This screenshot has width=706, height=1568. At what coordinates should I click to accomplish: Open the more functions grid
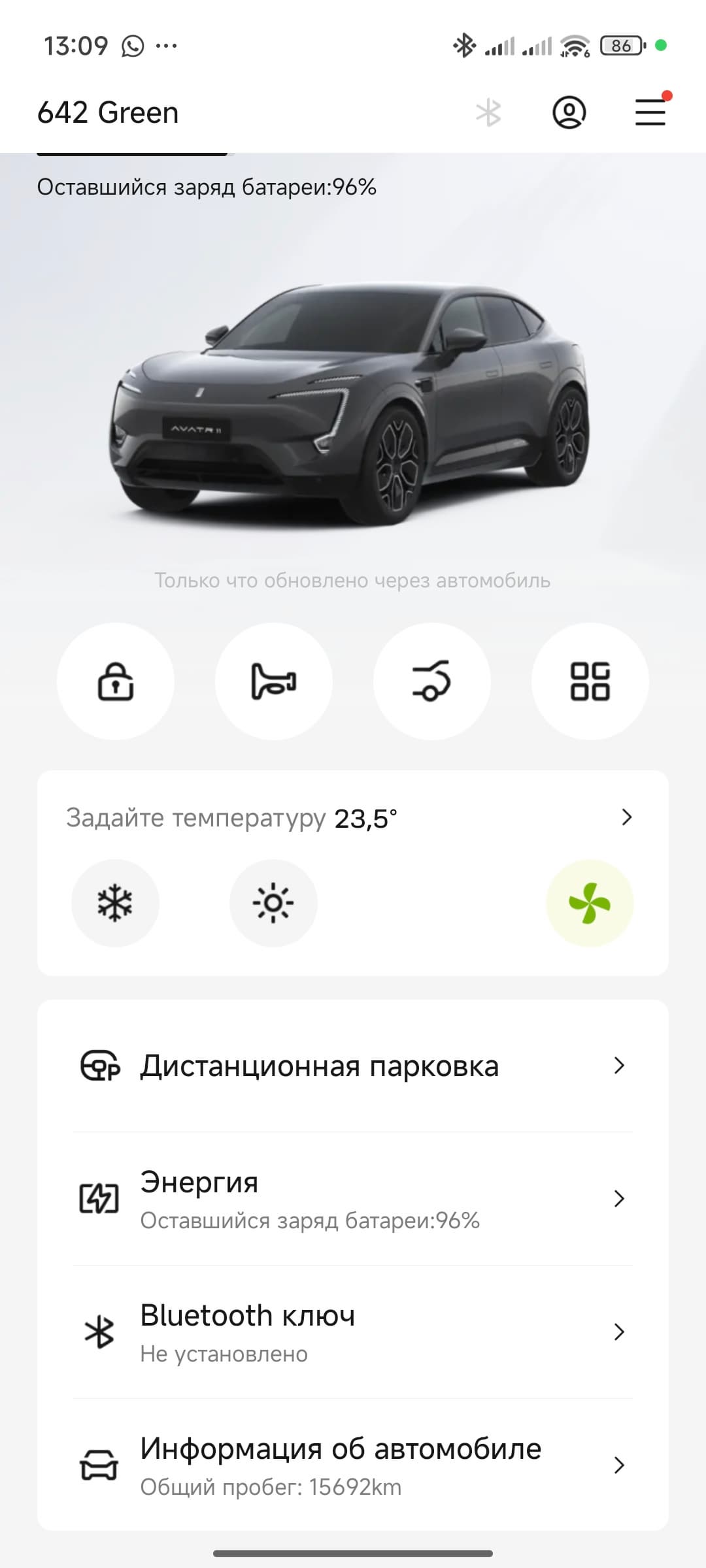pyautogui.click(x=590, y=681)
